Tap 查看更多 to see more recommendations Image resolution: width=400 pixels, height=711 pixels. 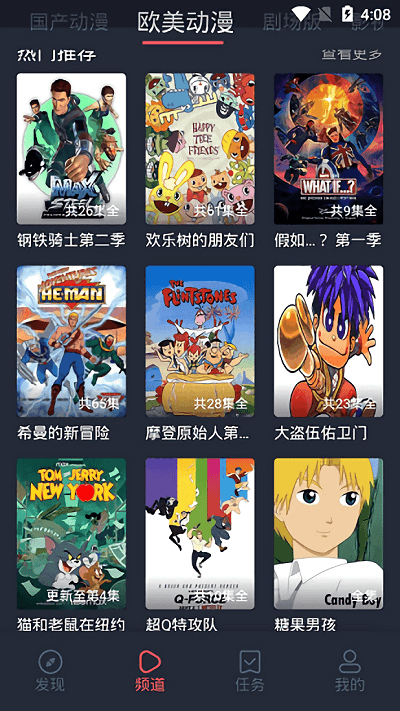(351, 54)
